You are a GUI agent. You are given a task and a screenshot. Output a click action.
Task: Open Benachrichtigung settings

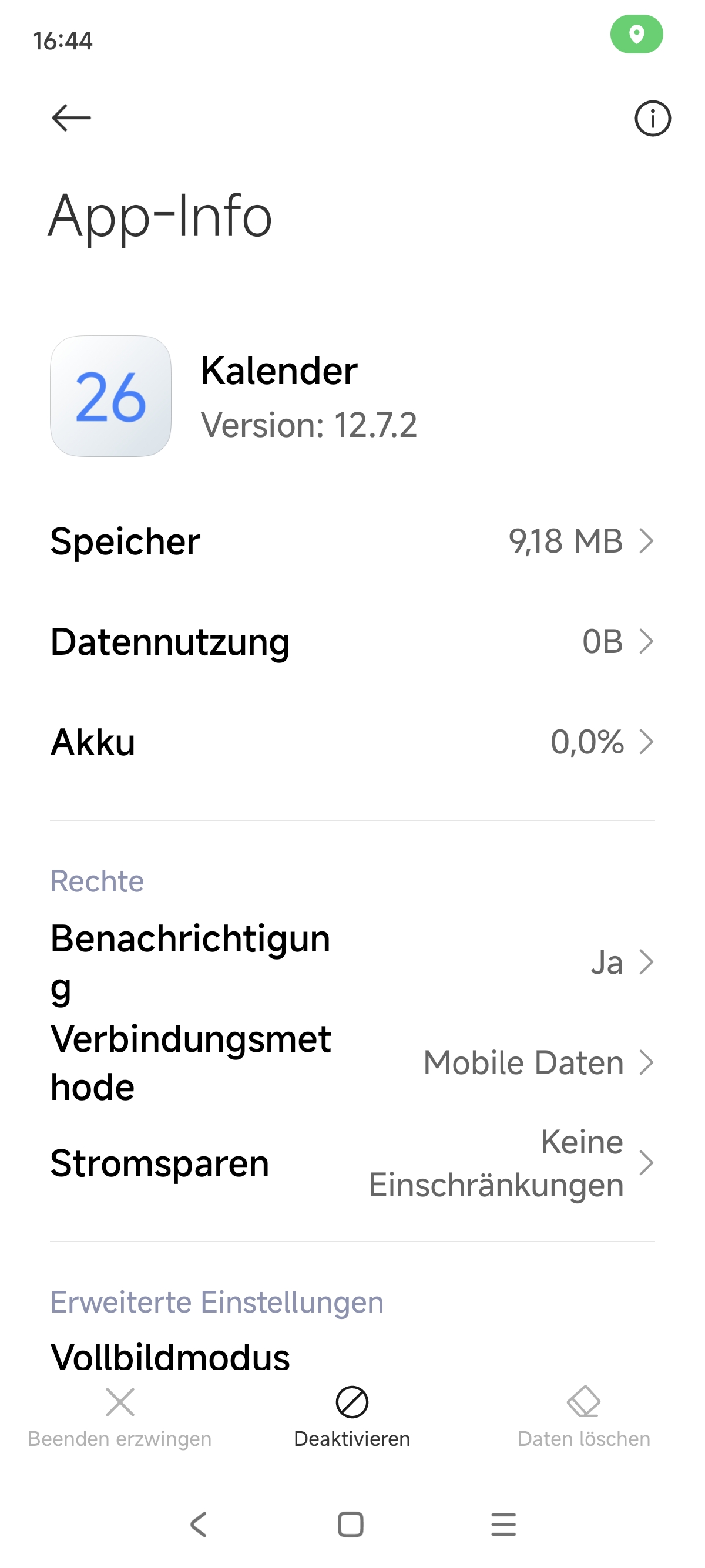point(352,963)
